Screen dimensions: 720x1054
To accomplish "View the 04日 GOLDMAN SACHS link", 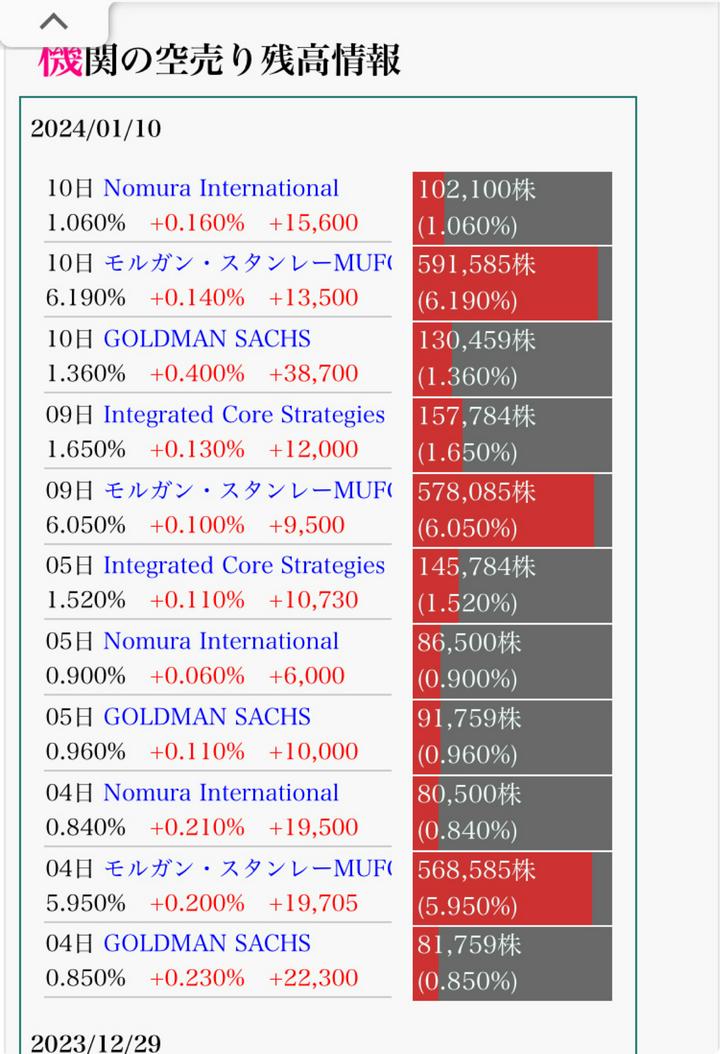I will tap(207, 943).
